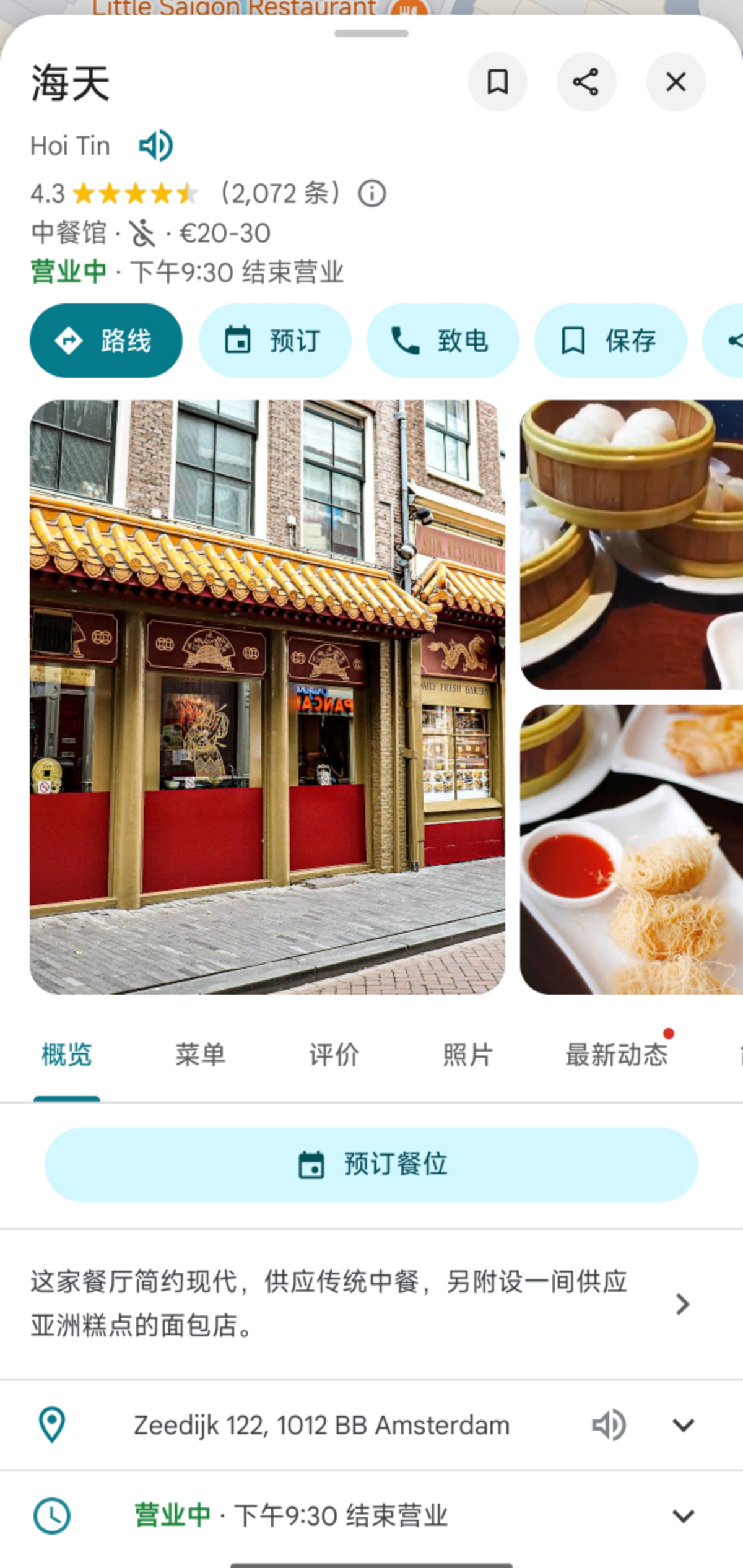Screen dimensions: 743x1568
Task: Tap the 致电 button to call the restaurant
Action: (x=443, y=341)
